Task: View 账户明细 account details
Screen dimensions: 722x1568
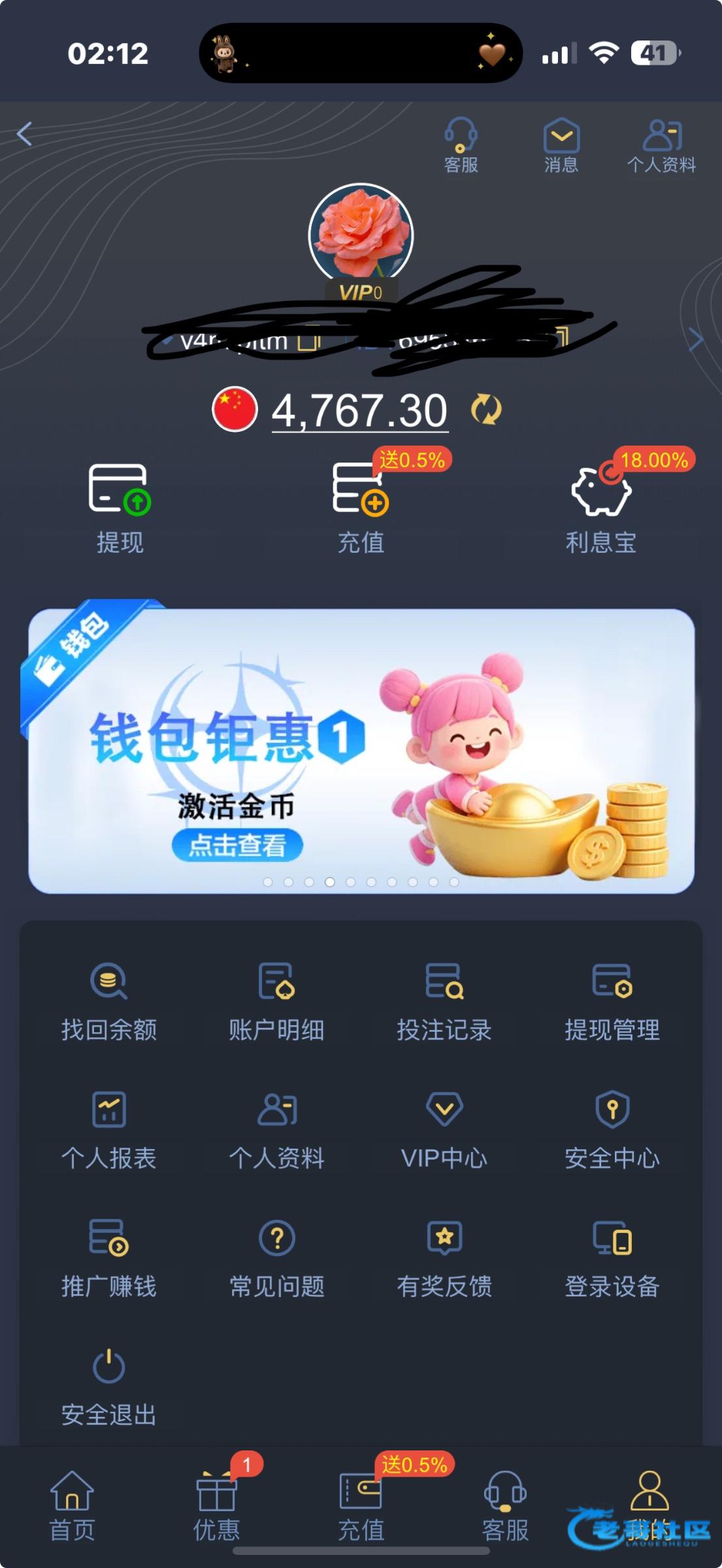Action: click(276, 1001)
